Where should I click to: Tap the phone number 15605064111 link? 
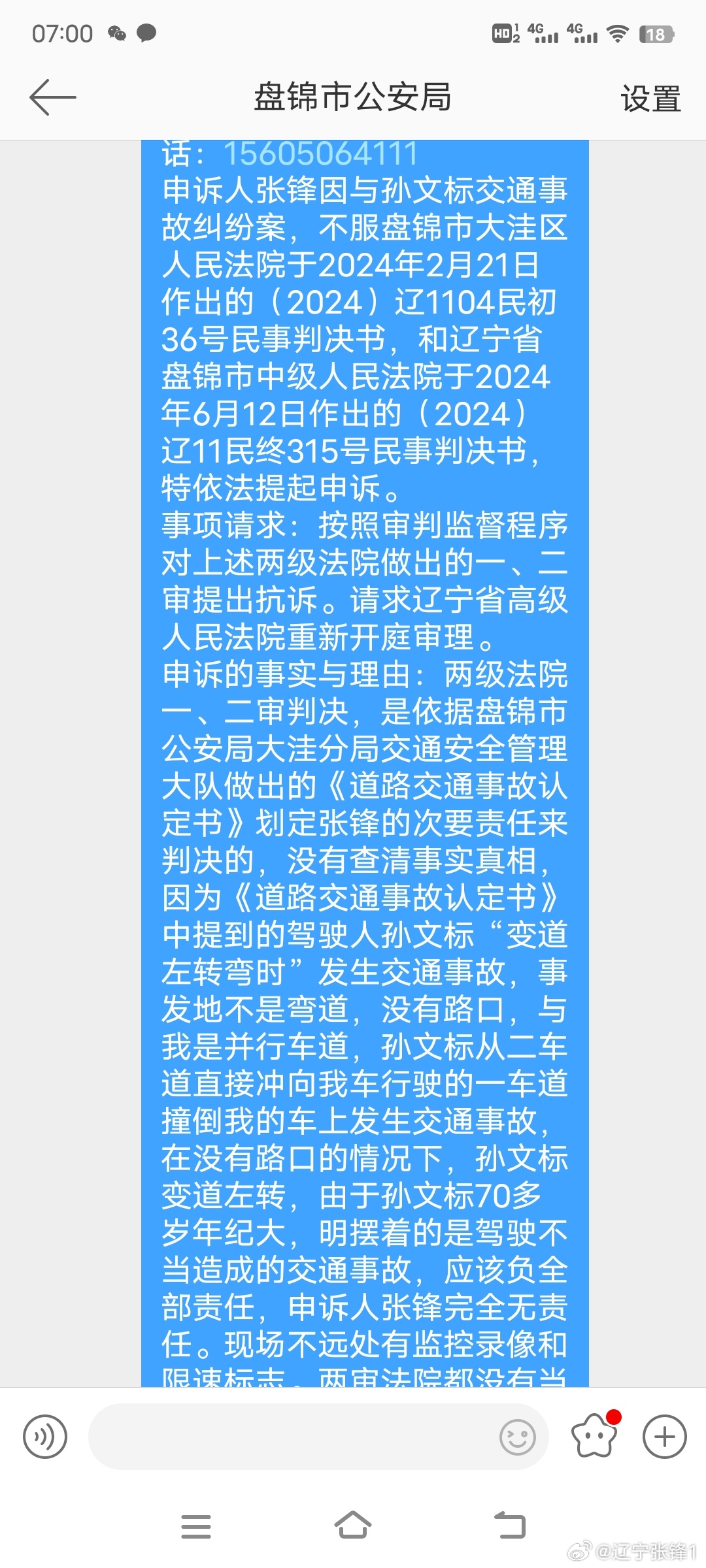pyautogui.click(x=320, y=154)
